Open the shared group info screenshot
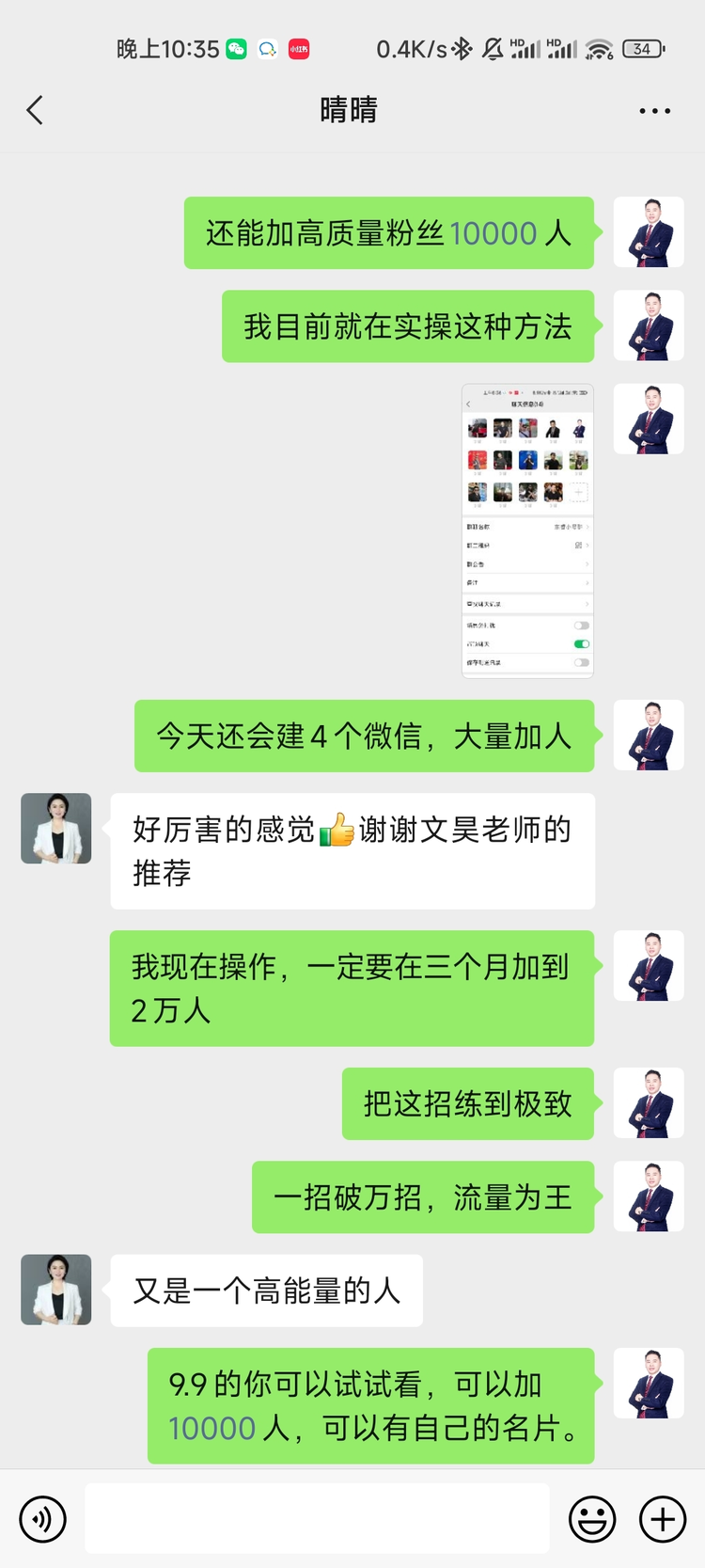Viewport: 705px width, 1568px height. (527, 531)
